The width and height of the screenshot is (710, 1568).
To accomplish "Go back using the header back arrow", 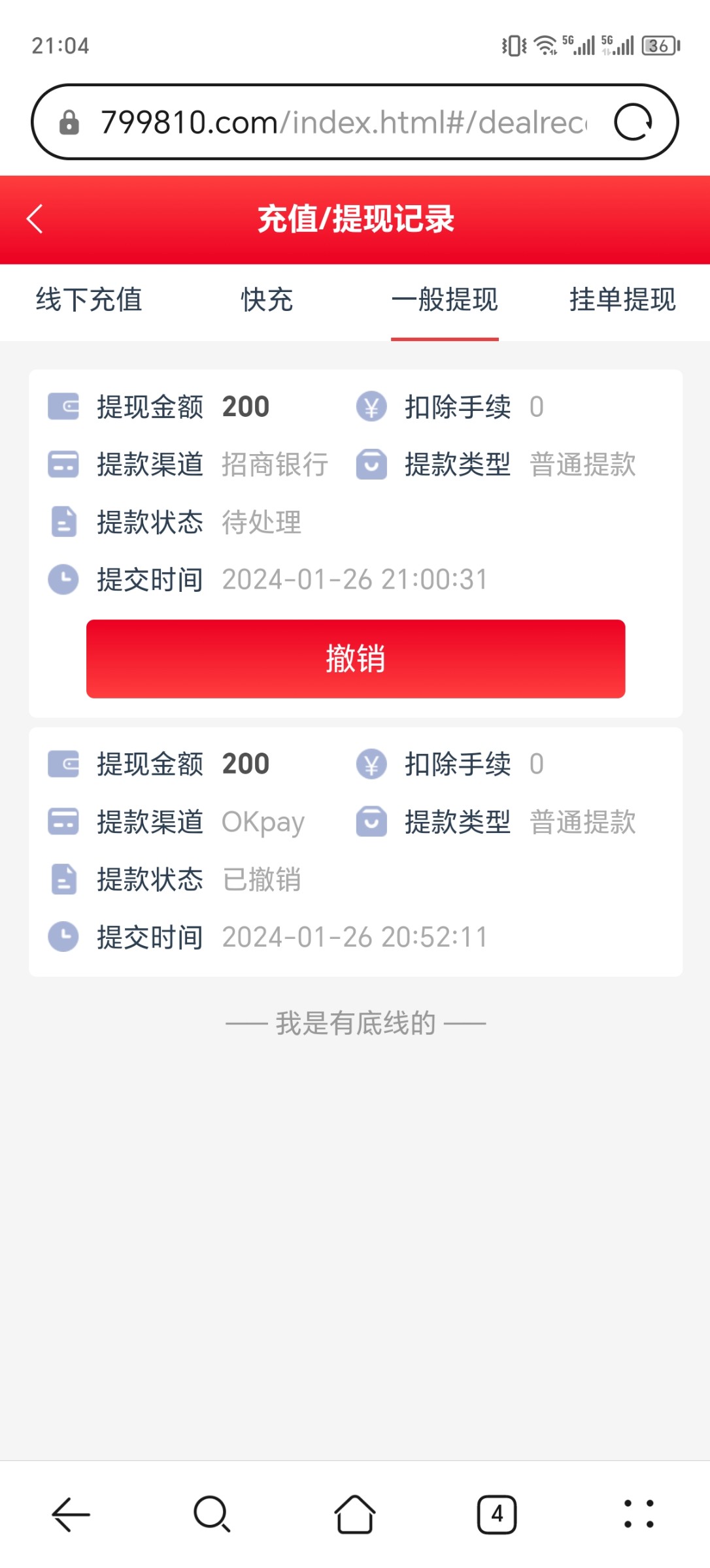I will click(34, 220).
